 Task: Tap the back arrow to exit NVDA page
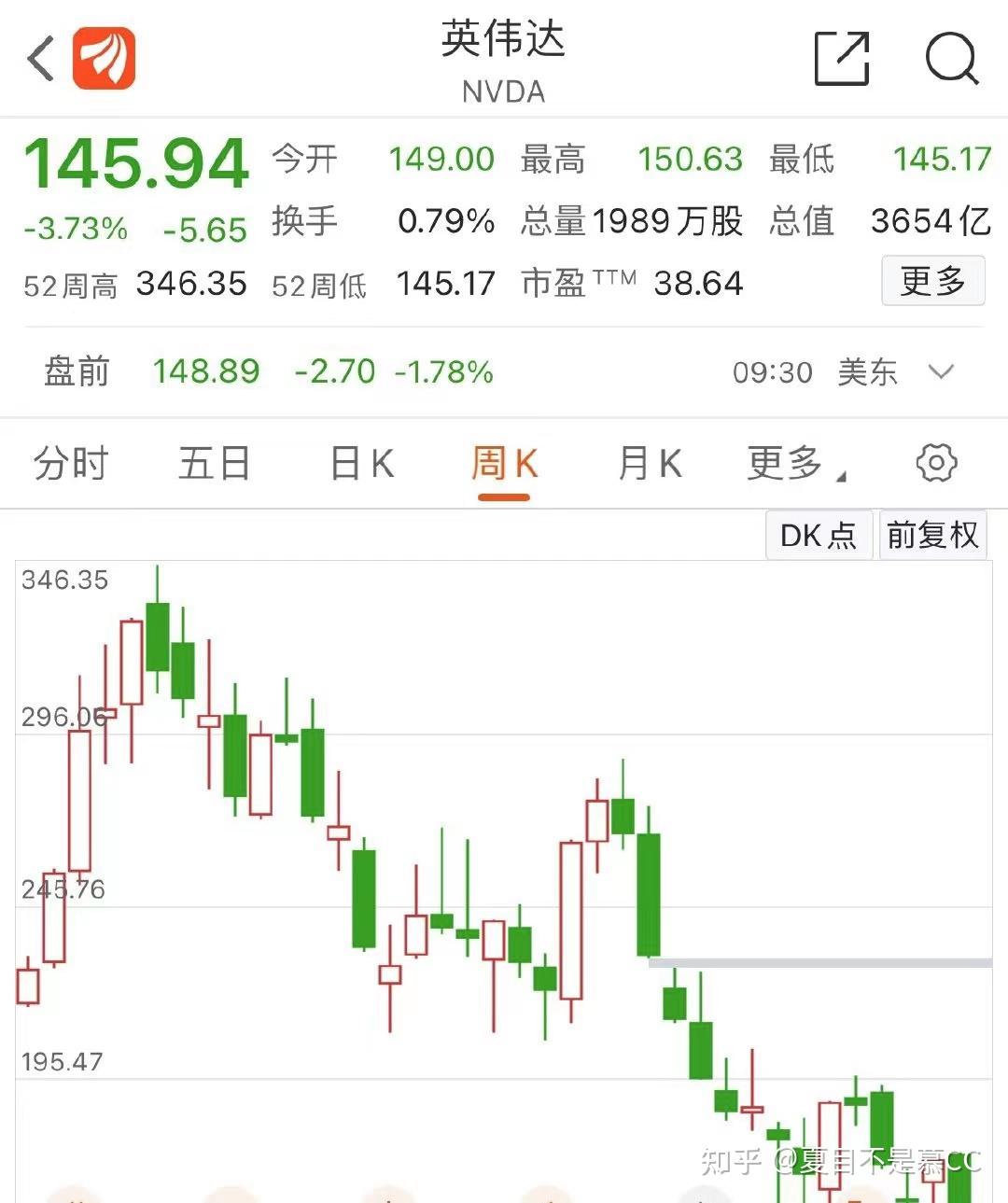tap(39, 59)
